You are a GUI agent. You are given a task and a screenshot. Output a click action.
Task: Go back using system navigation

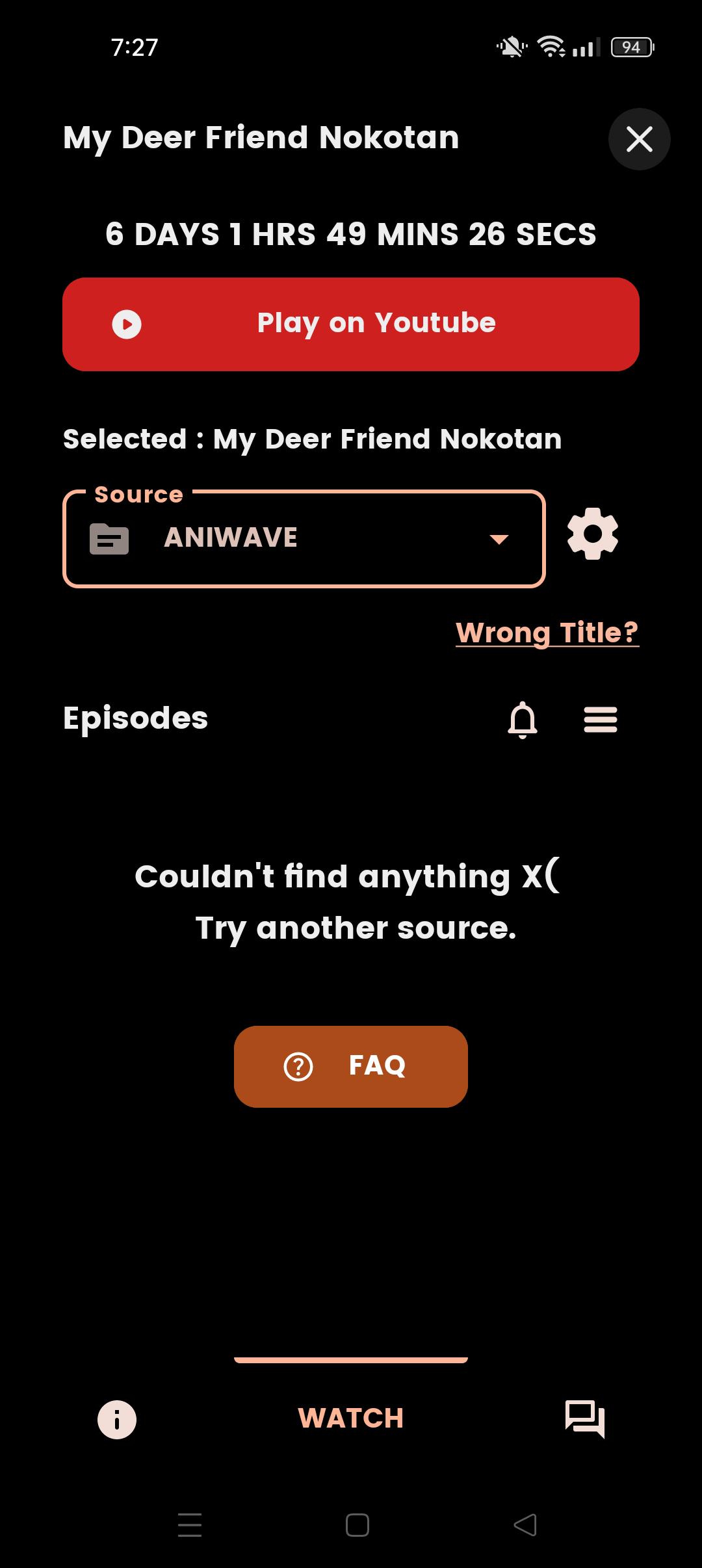(x=525, y=1525)
